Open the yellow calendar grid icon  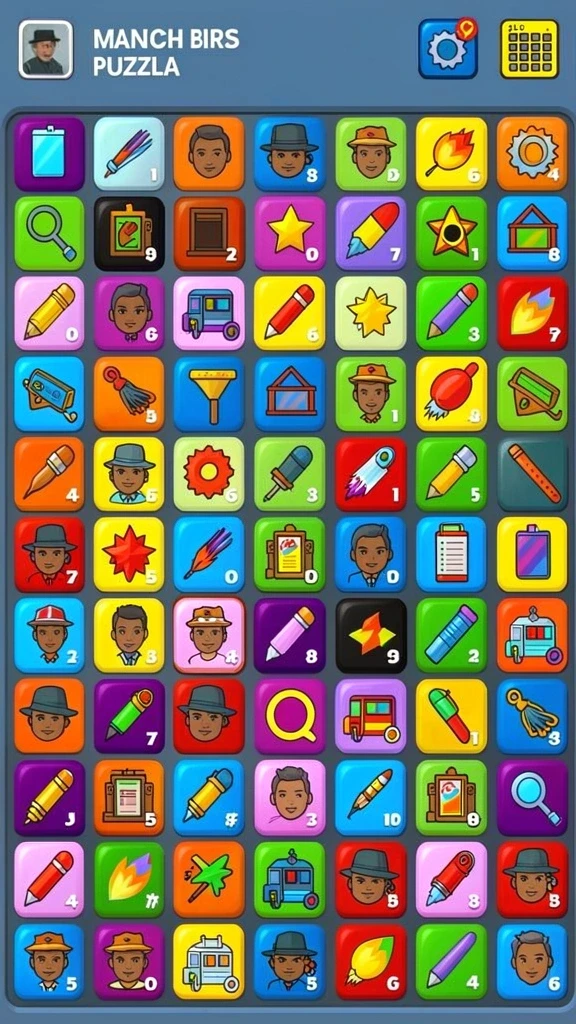click(x=530, y=49)
